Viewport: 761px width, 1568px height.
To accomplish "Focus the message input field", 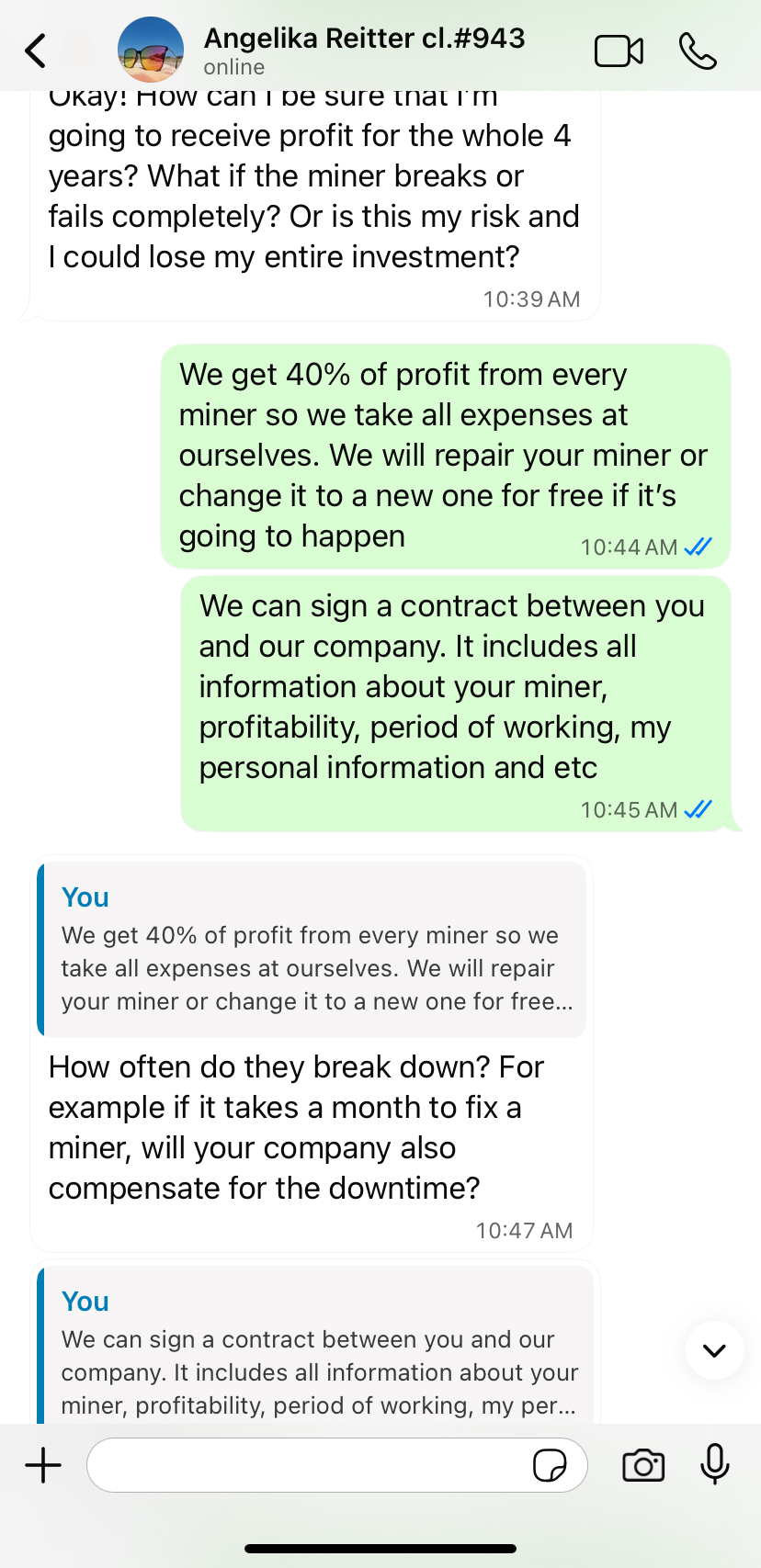I will pyautogui.click(x=308, y=1465).
